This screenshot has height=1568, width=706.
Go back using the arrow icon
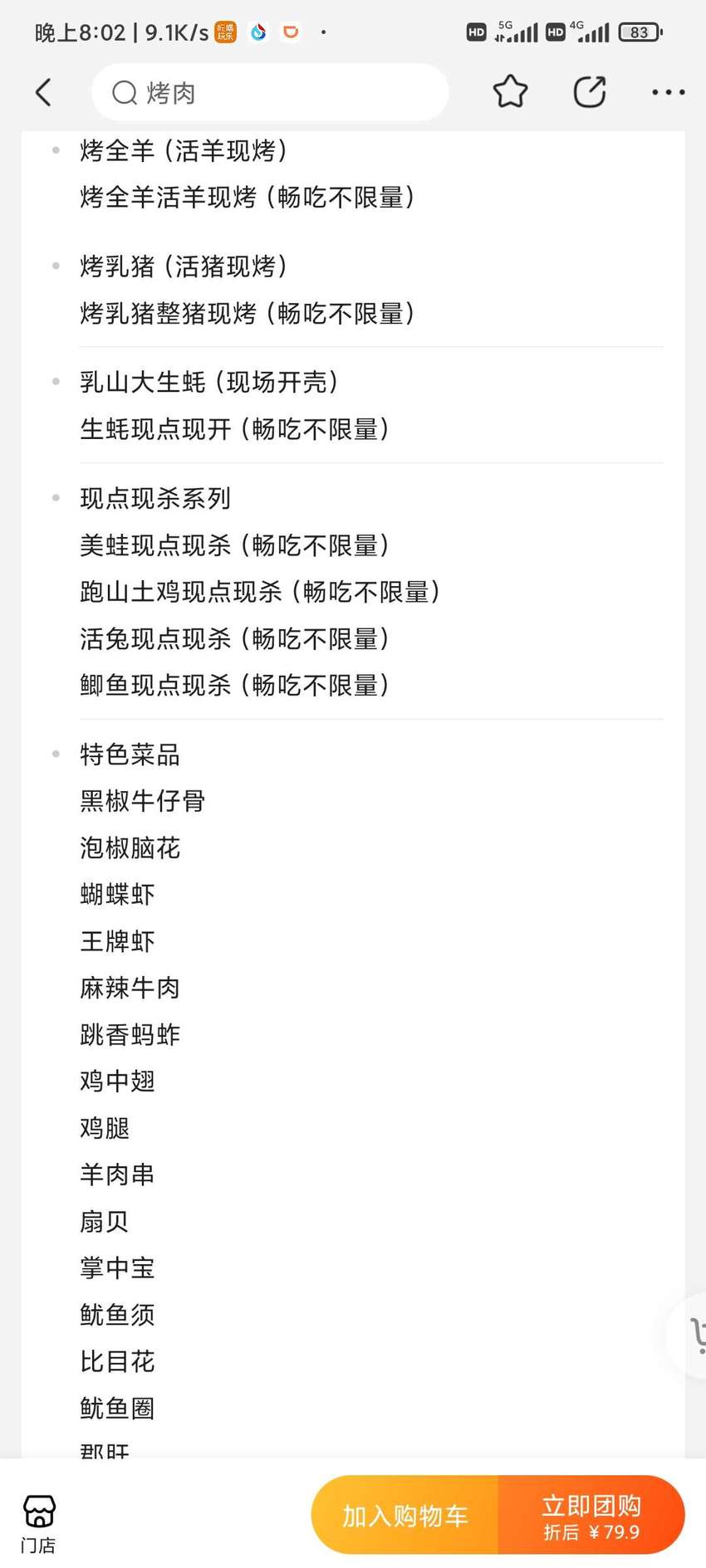(x=44, y=92)
